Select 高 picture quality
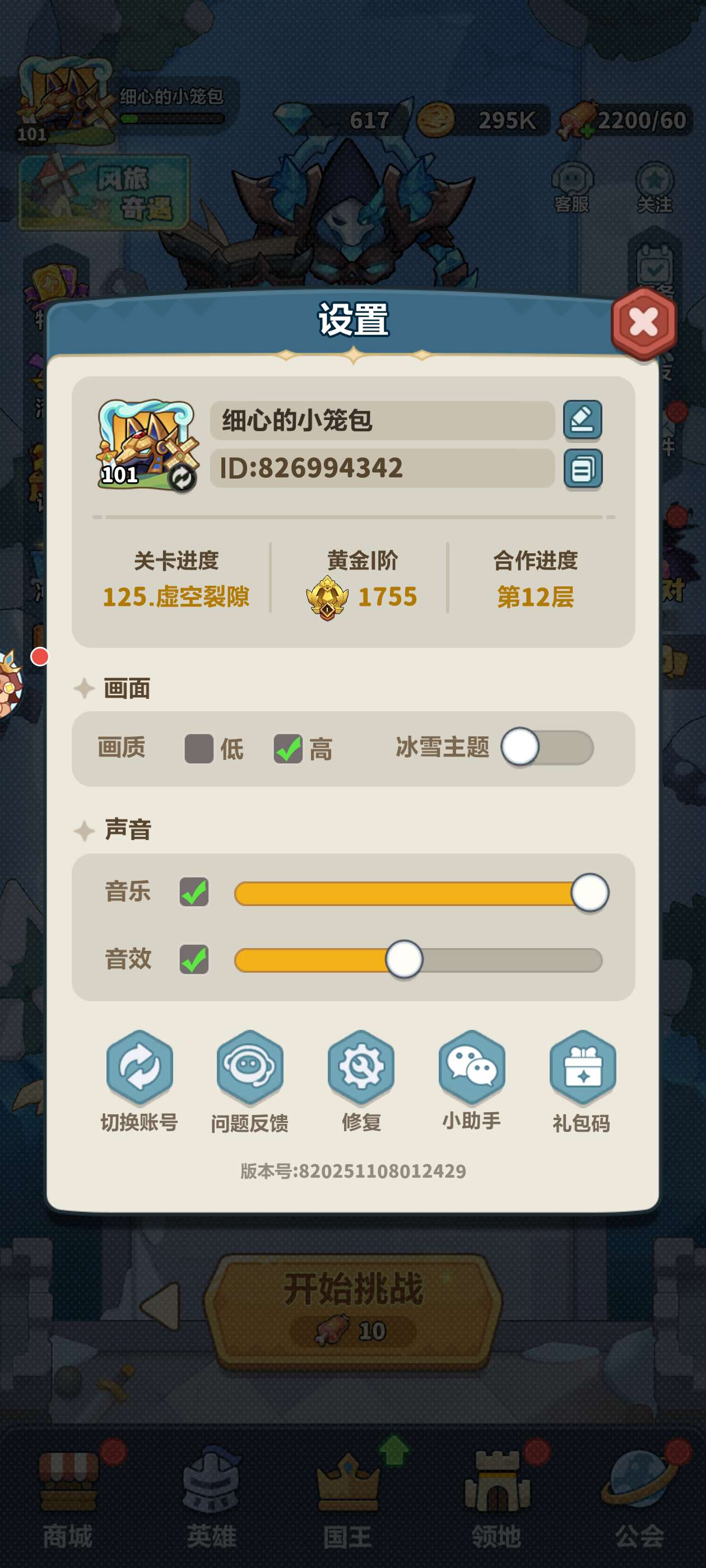The width and height of the screenshot is (706, 1568). click(288, 748)
